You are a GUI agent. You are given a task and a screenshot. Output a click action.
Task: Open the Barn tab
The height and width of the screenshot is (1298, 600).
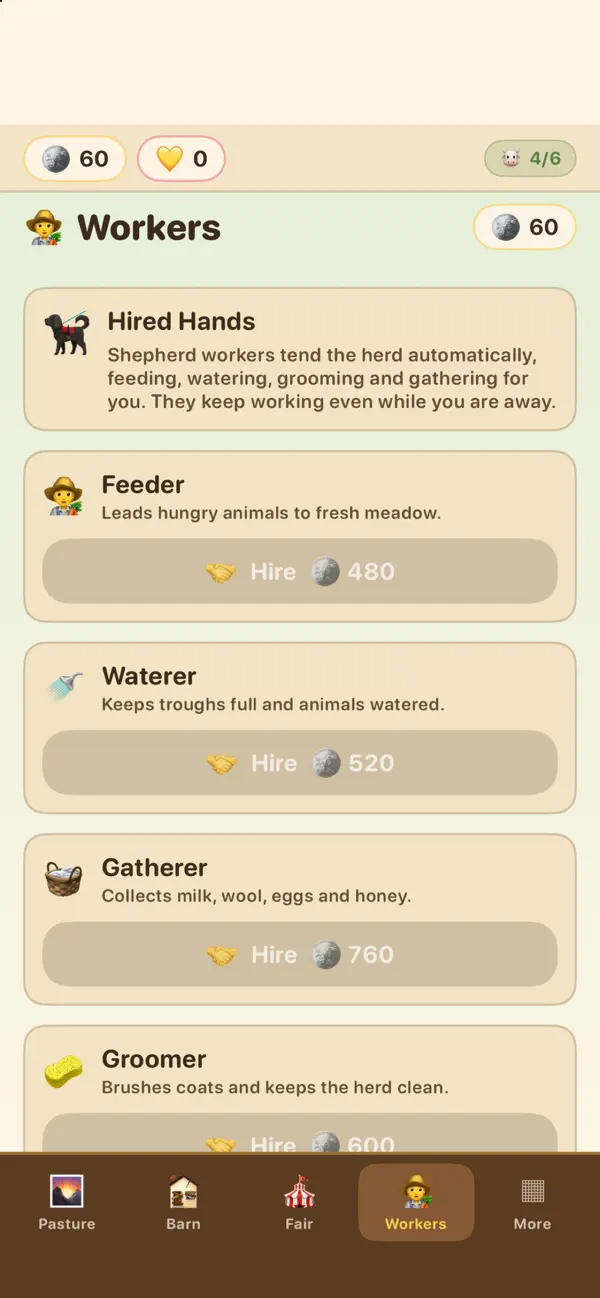[x=183, y=1202]
